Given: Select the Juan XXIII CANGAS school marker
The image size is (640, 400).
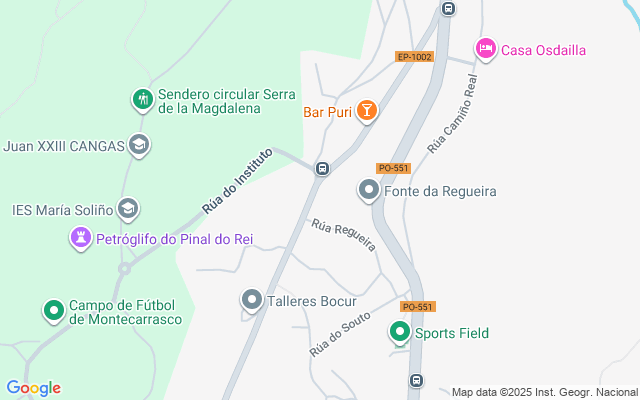Looking at the screenshot, I should 139,146.
